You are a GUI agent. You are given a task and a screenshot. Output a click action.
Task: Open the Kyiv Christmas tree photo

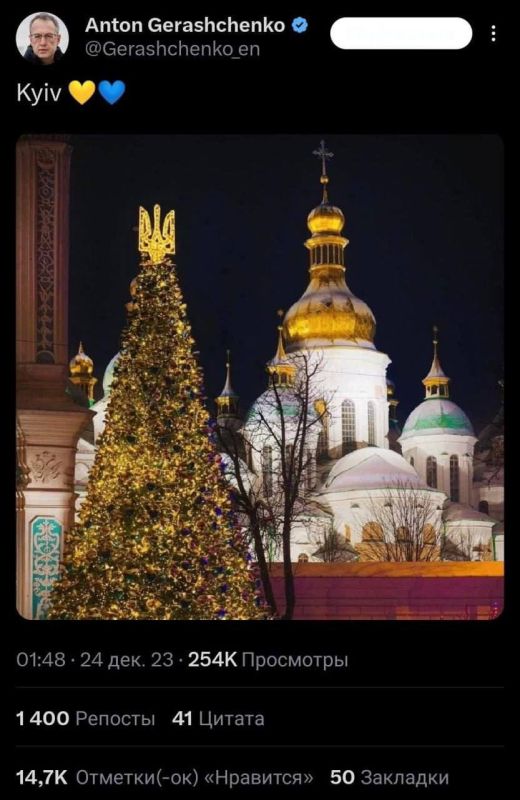tap(260, 377)
